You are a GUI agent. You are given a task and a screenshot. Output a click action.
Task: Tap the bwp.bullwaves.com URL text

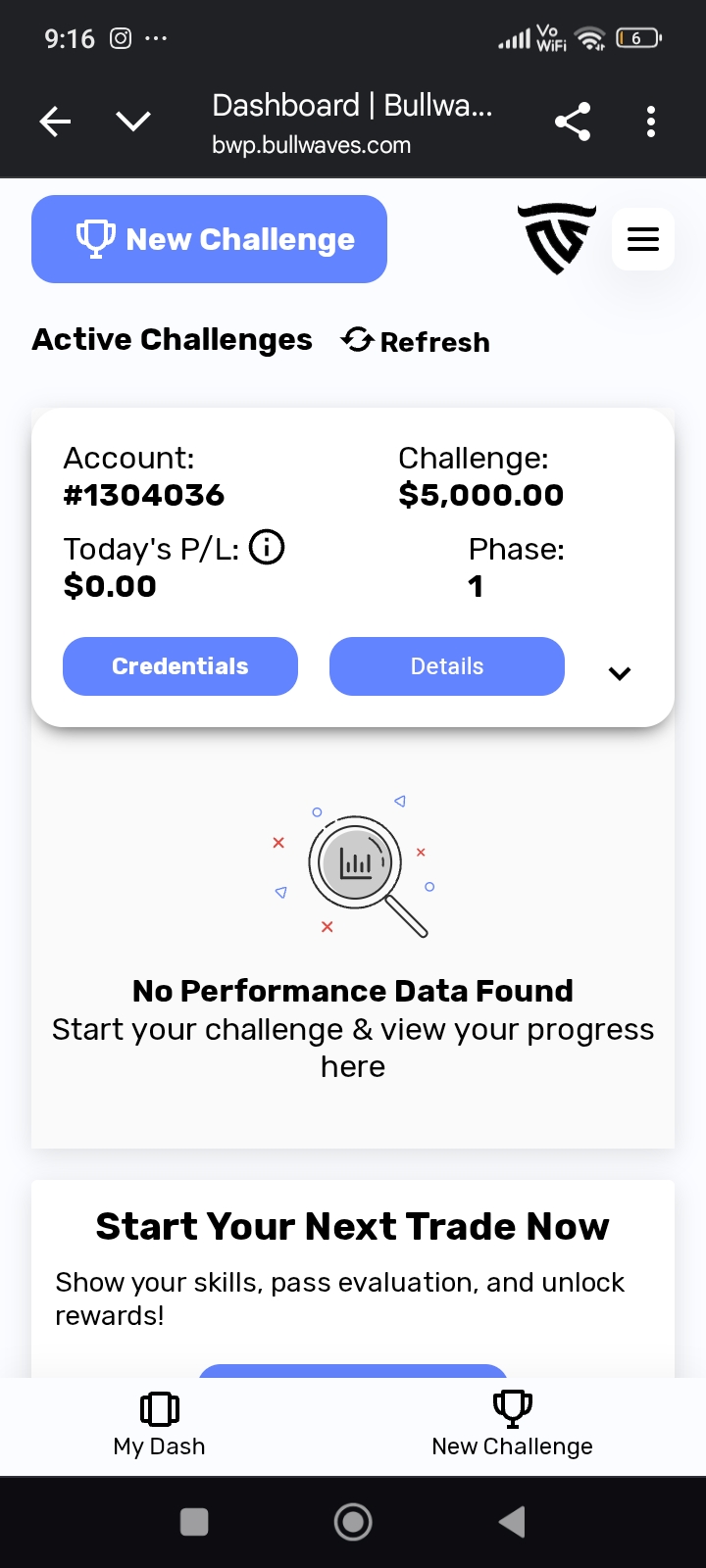[x=313, y=144]
